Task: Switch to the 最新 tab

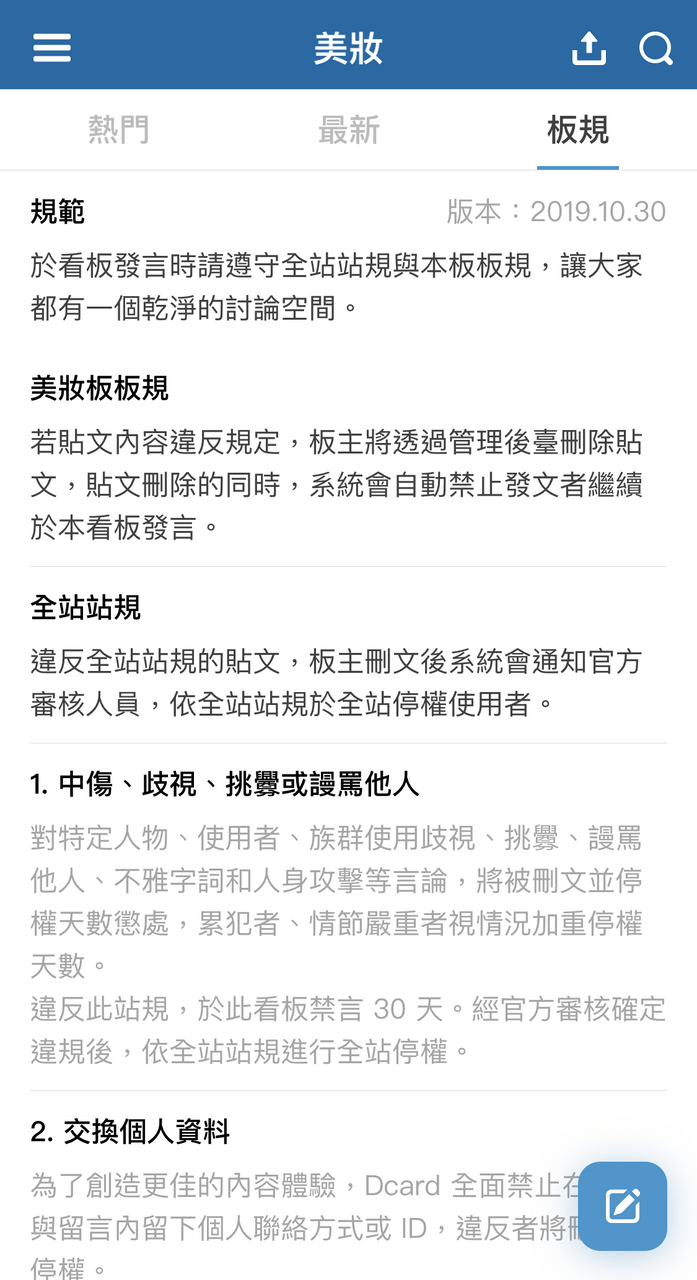Action: pos(348,130)
